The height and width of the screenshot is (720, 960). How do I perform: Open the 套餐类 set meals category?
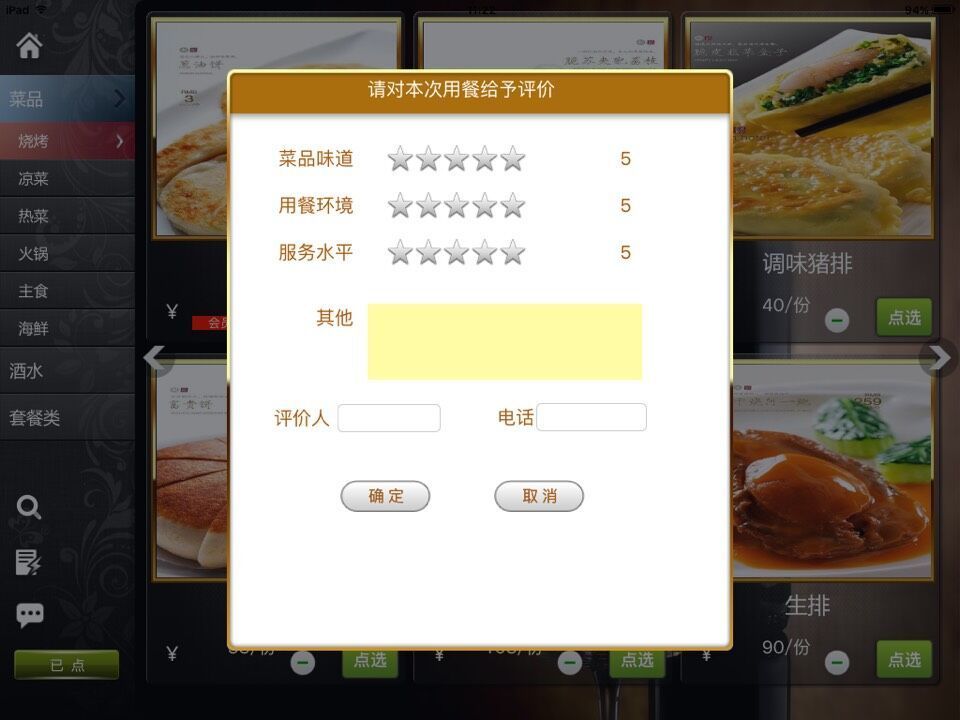tap(66, 418)
